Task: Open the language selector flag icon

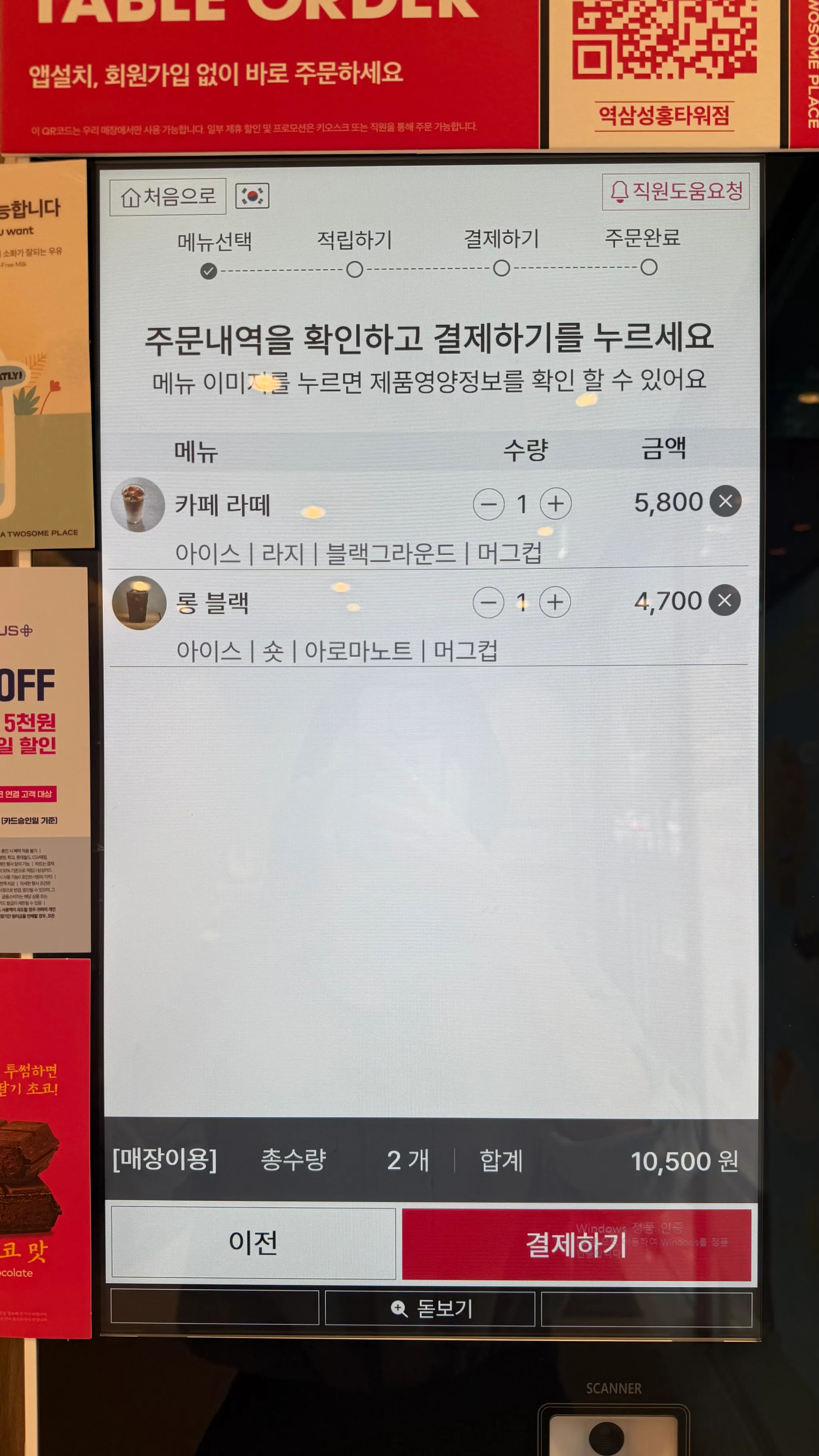Action: click(x=252, y=196)
